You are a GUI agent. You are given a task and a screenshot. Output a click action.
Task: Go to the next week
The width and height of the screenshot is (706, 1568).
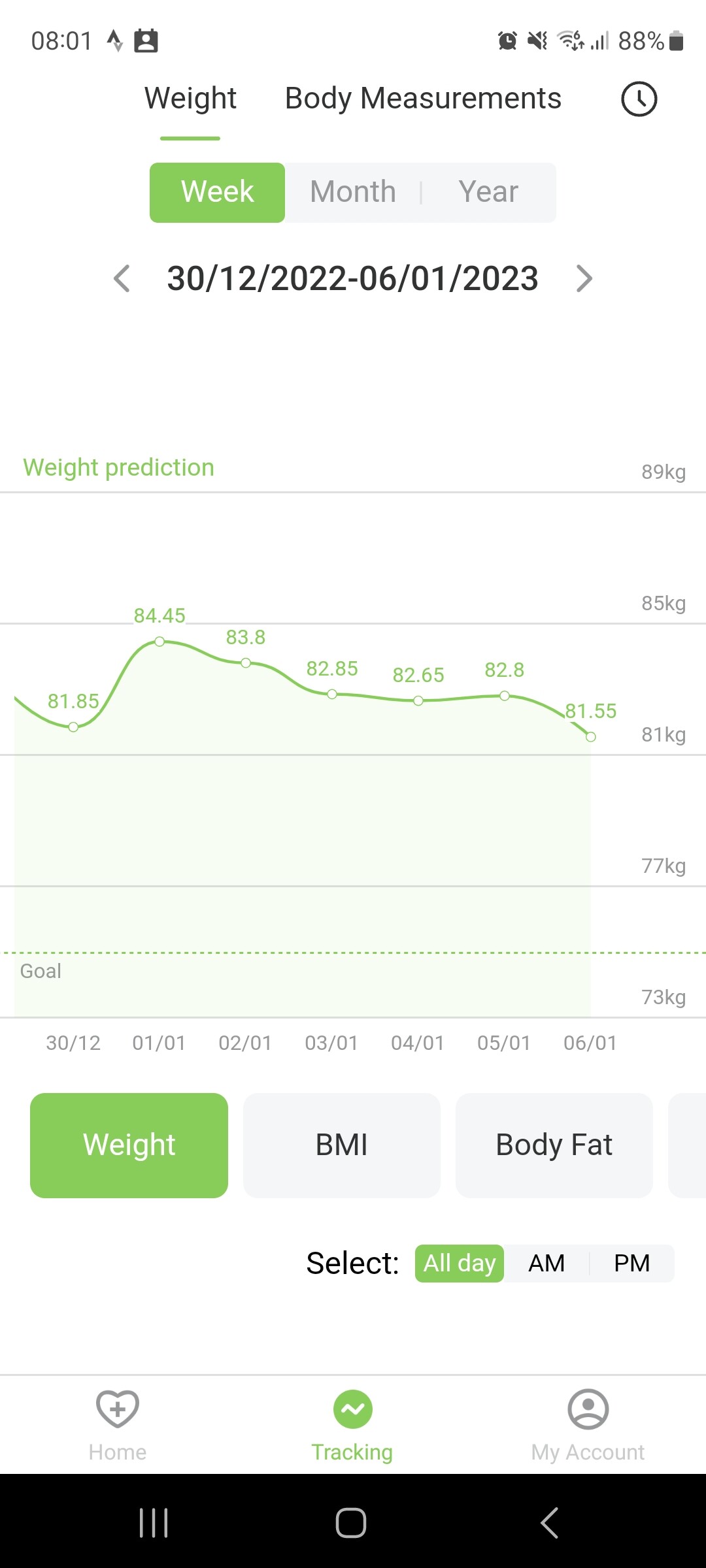coord(584,278)
